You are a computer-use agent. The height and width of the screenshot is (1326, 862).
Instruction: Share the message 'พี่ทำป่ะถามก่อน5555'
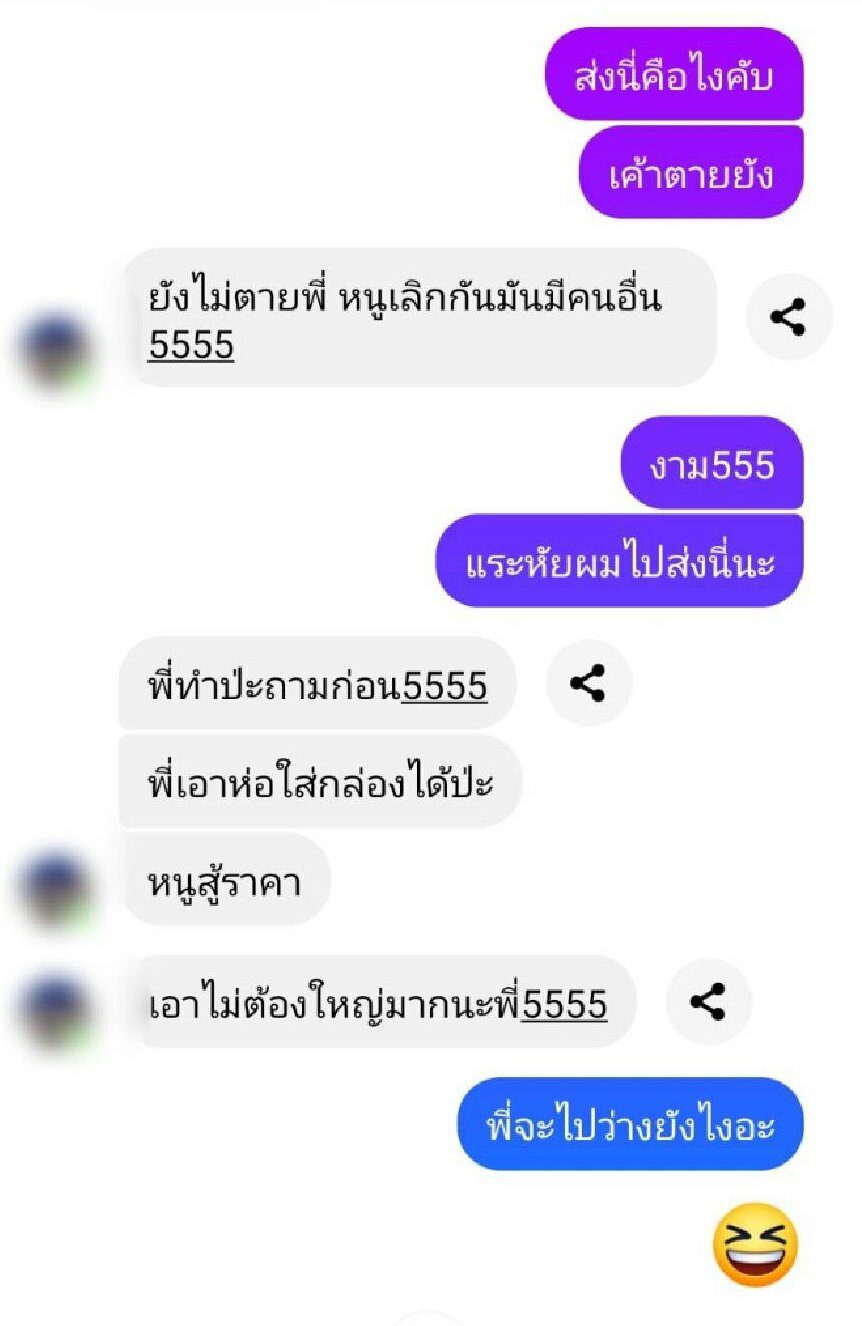tap(589, 683)
